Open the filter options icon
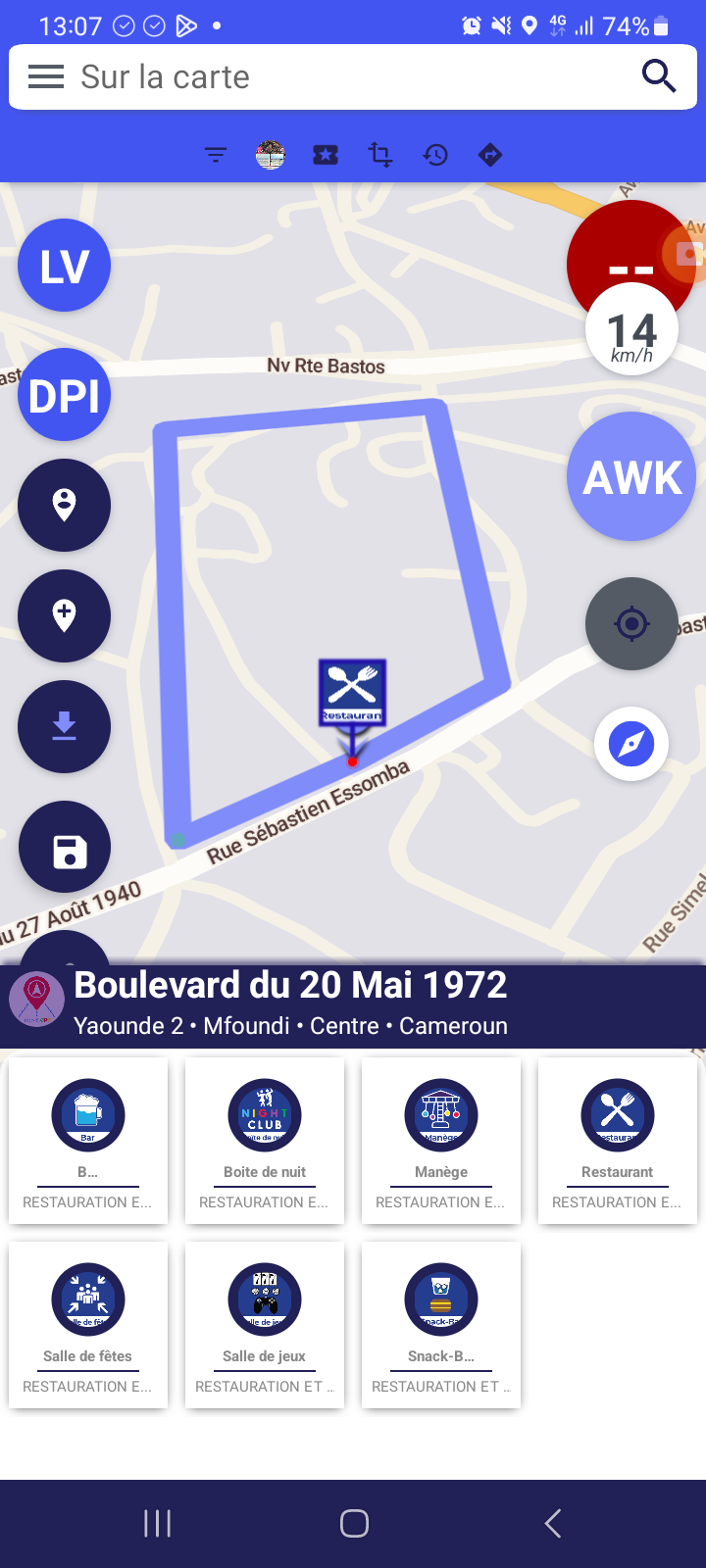Viewport: 706px width, 1568px height. tap(216, 155)
